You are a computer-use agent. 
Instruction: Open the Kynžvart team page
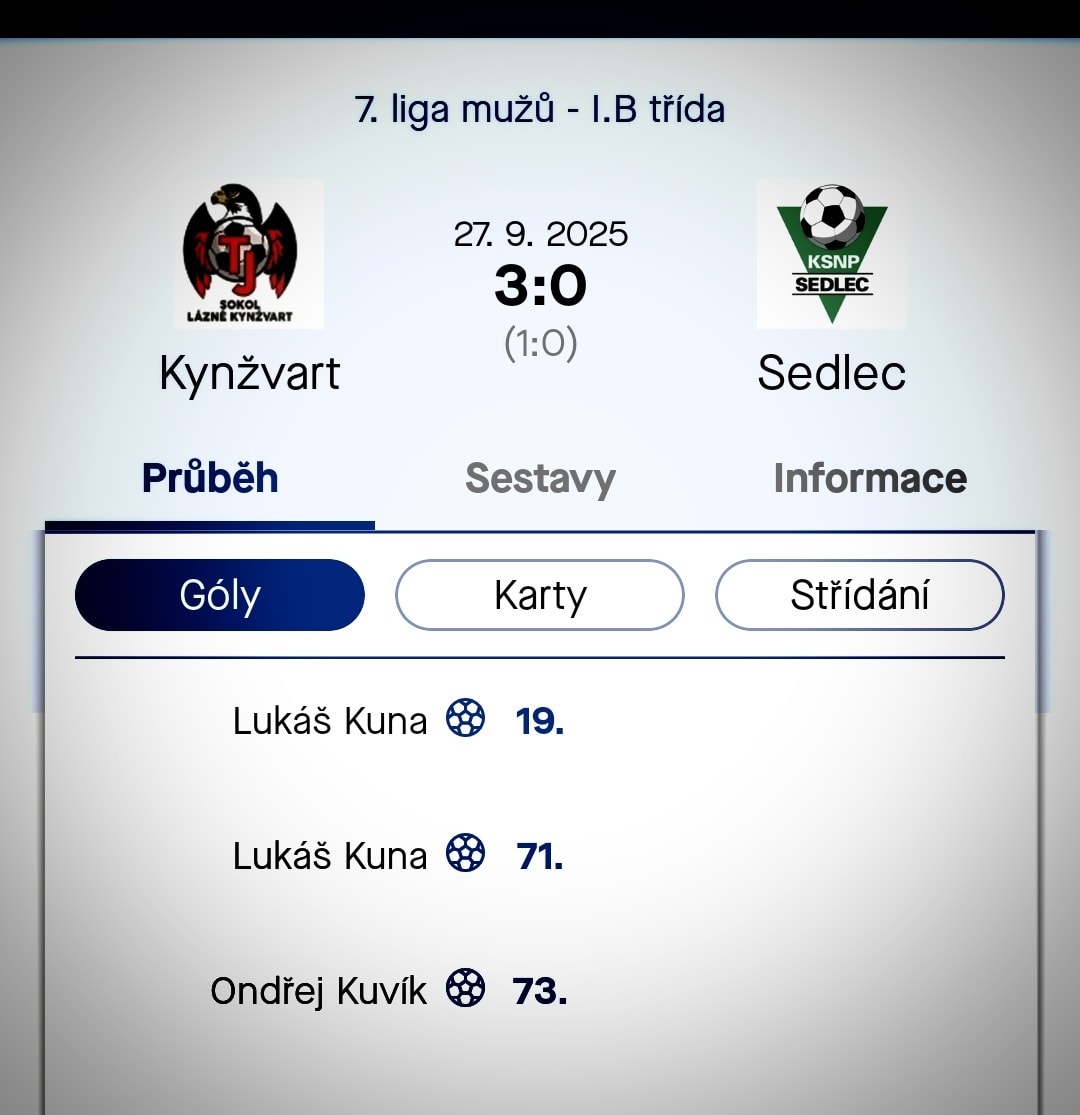coord(249,255)
